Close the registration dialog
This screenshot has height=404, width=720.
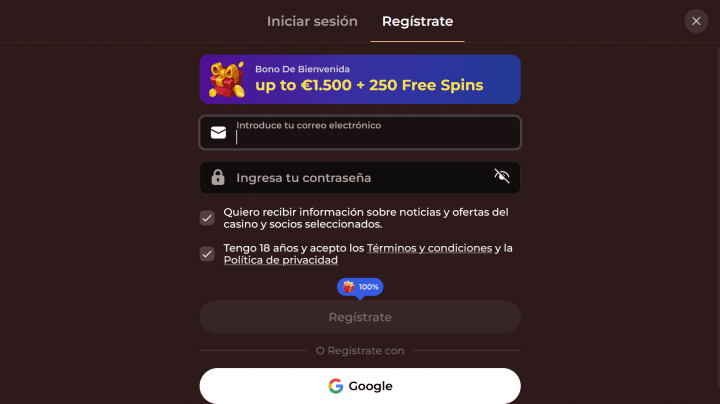pos(696,21)
